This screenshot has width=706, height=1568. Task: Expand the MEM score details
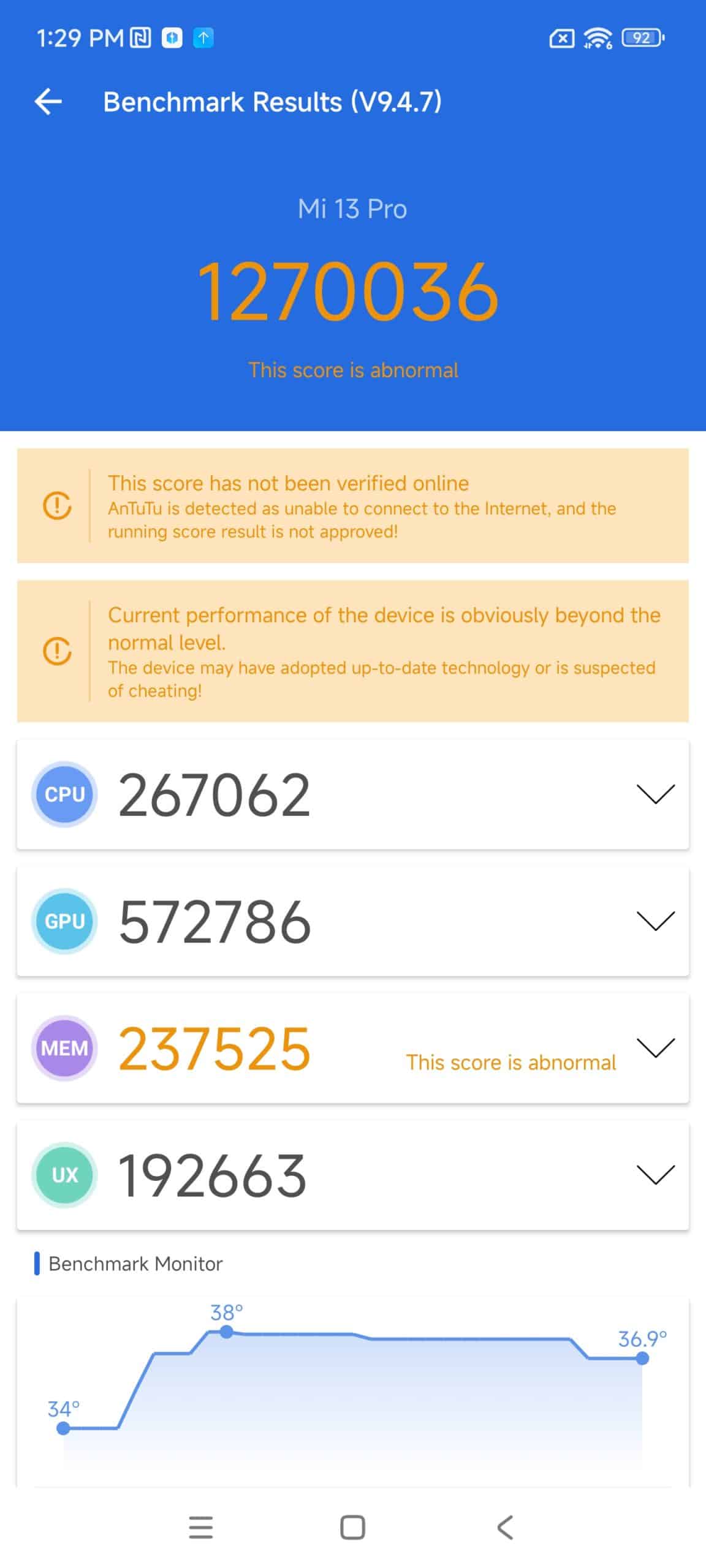pyautogui.click(x=655, y=1047)
